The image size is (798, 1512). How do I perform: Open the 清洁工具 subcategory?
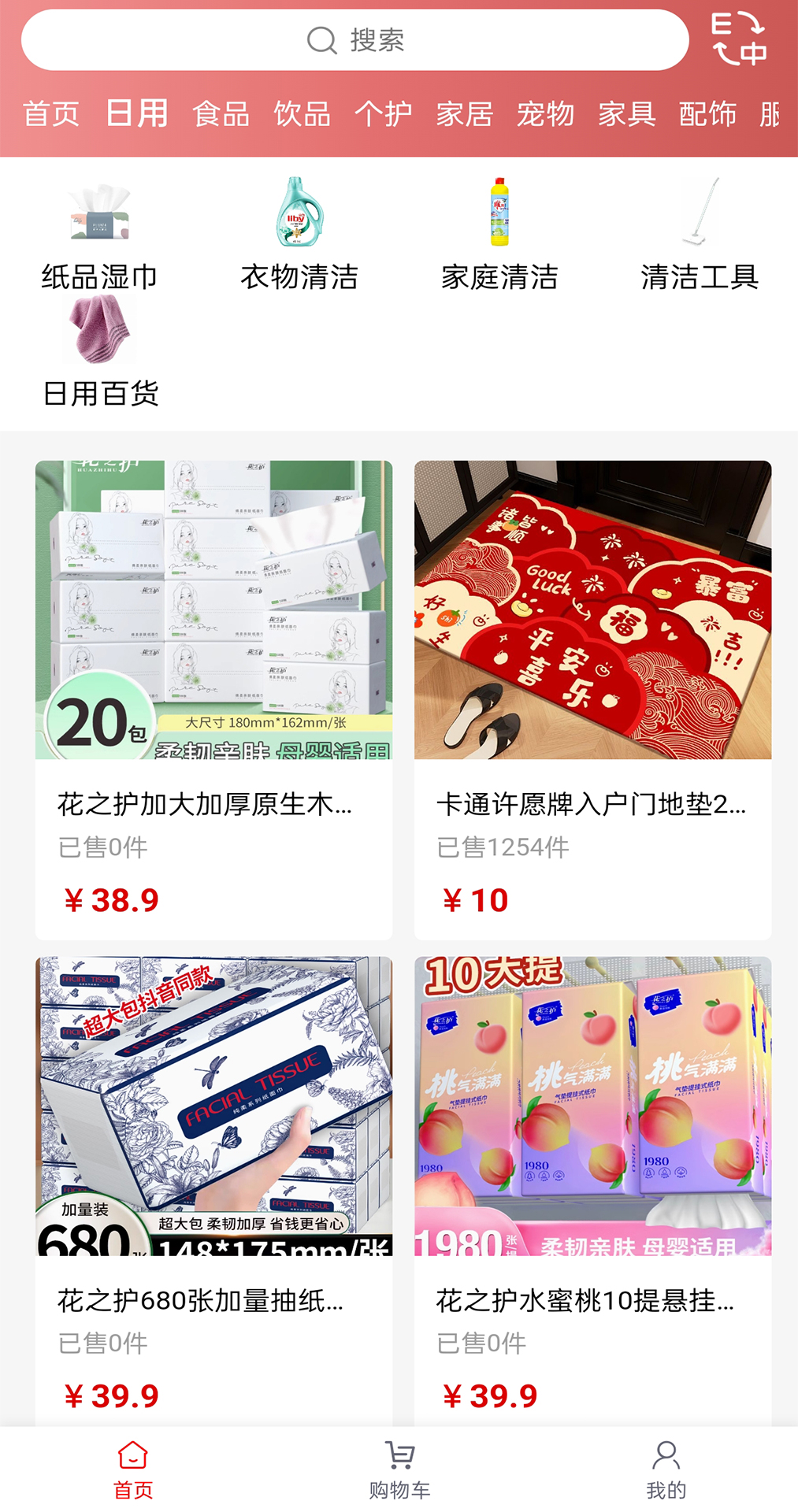coord(700,235)
